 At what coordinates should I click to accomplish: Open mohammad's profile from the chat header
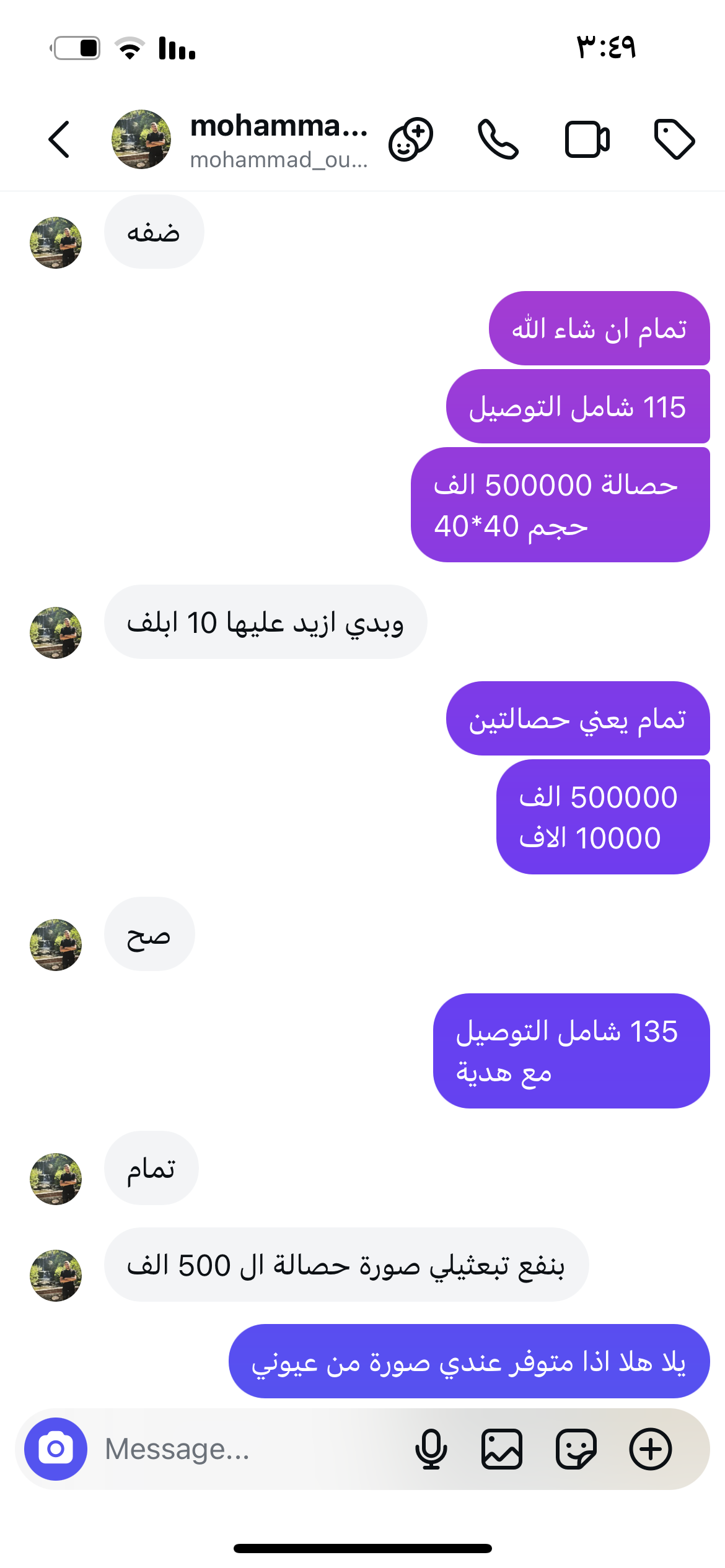[278, 140]
